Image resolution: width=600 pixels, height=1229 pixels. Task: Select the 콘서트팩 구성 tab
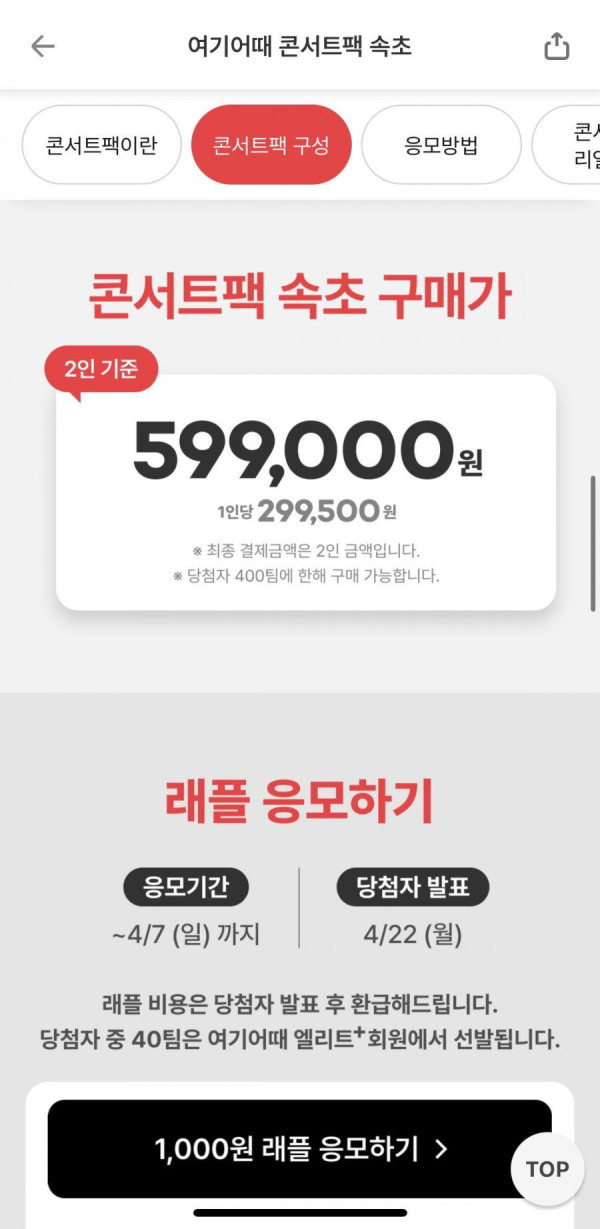[x=270, y=145]
